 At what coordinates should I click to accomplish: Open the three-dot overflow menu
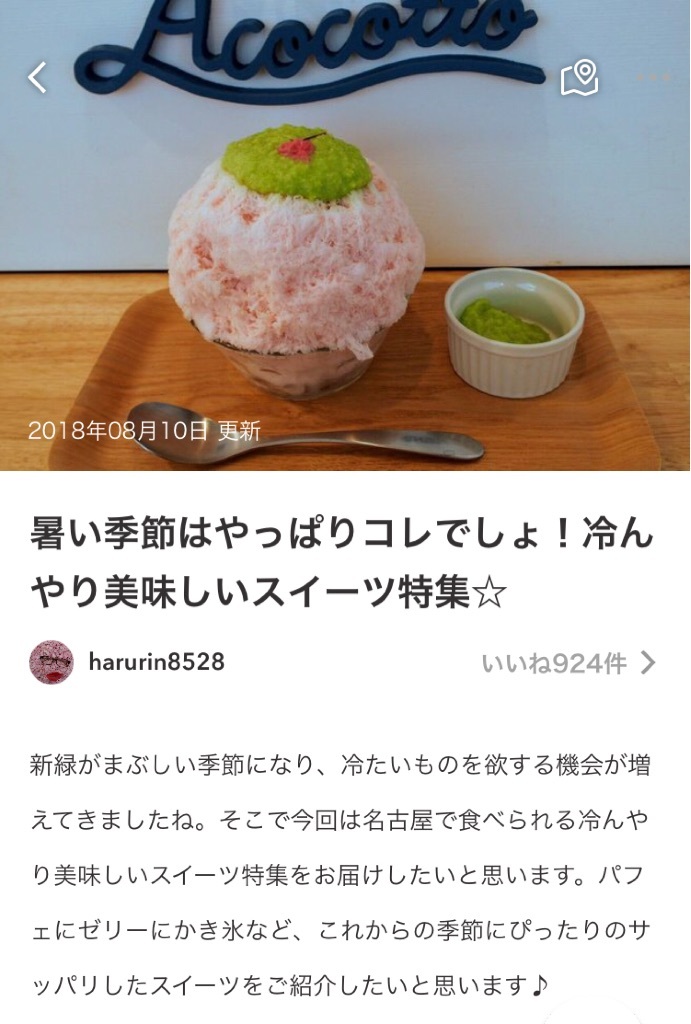pyautogui.click(x=653, y=77)
